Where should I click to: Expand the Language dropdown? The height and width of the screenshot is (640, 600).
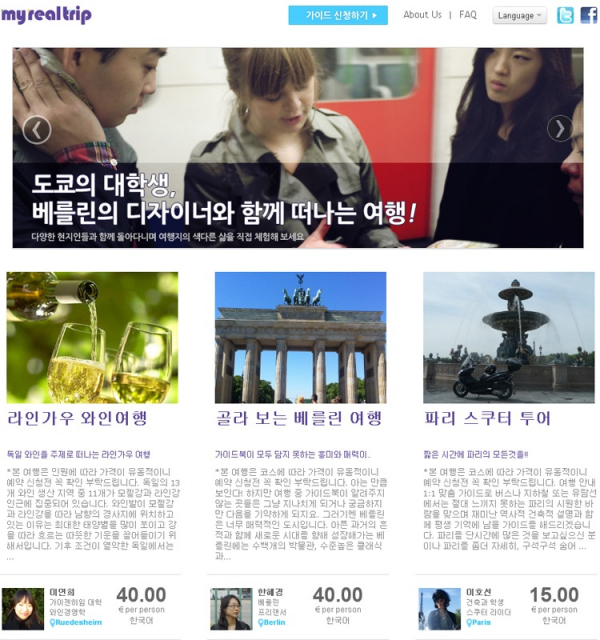(520, 16)
